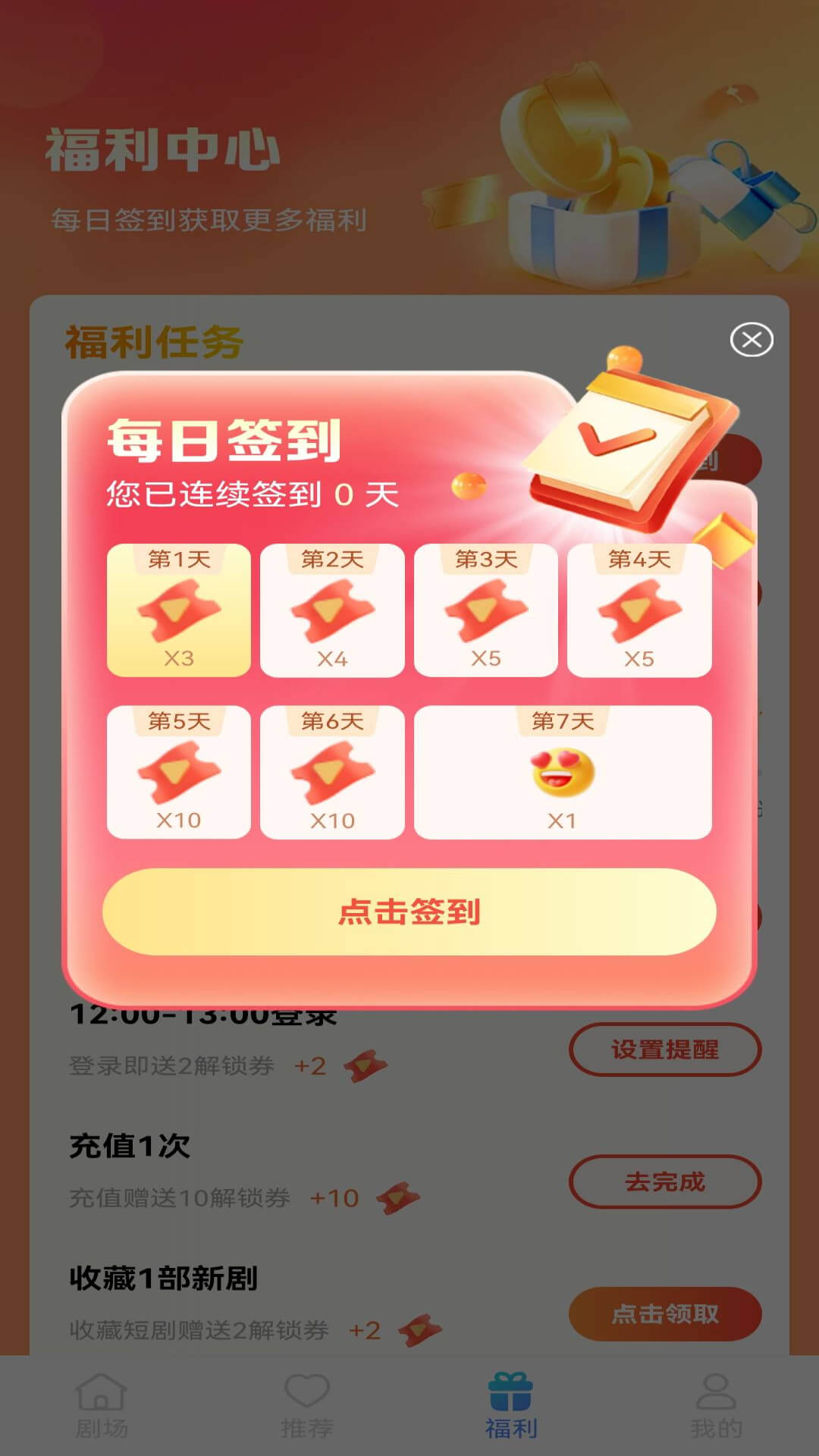Open the 福利 tab
Viewport: 819px width, 1456px height.
click(511, 1406)
